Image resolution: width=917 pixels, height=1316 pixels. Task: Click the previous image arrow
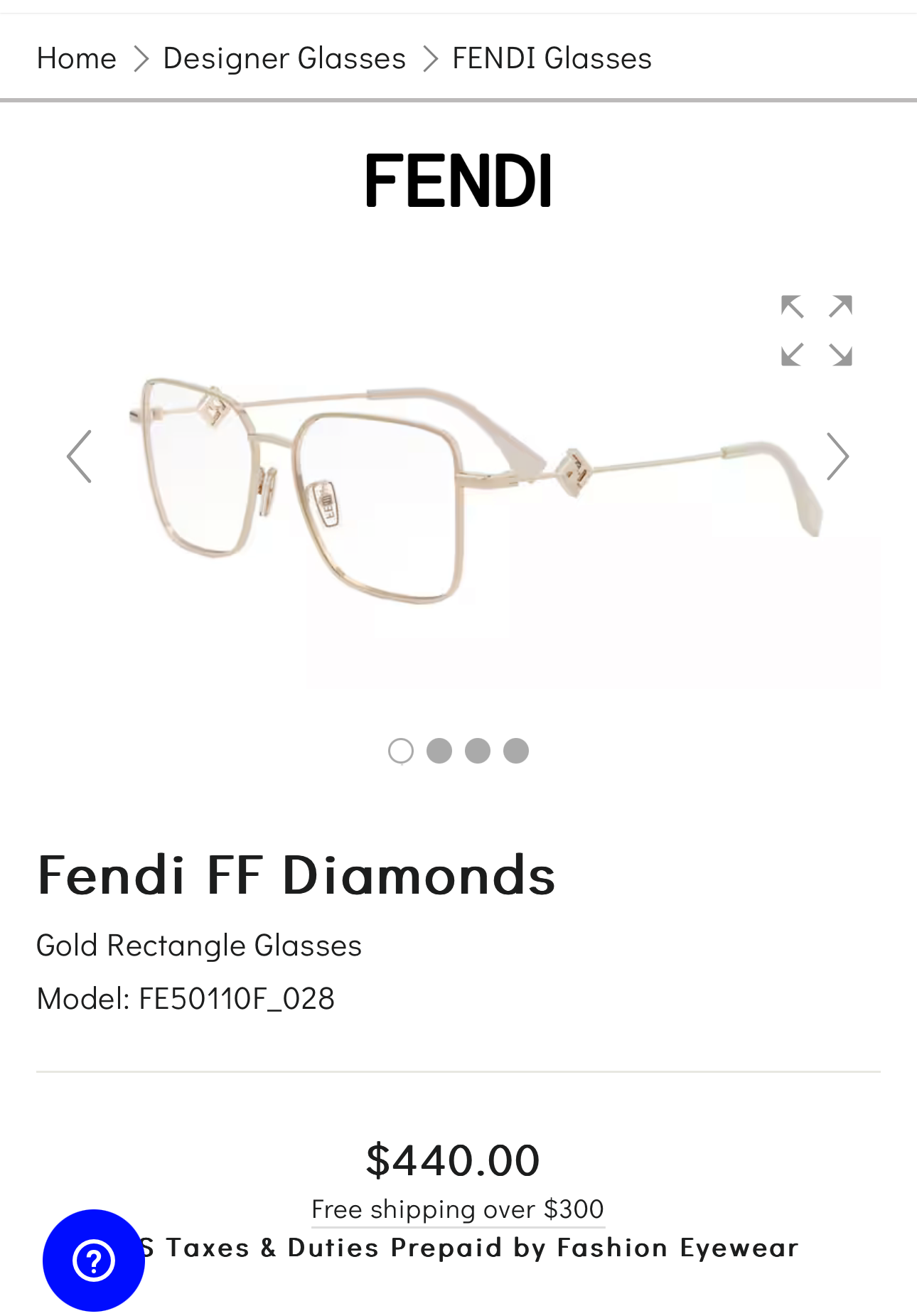point(80,456)
